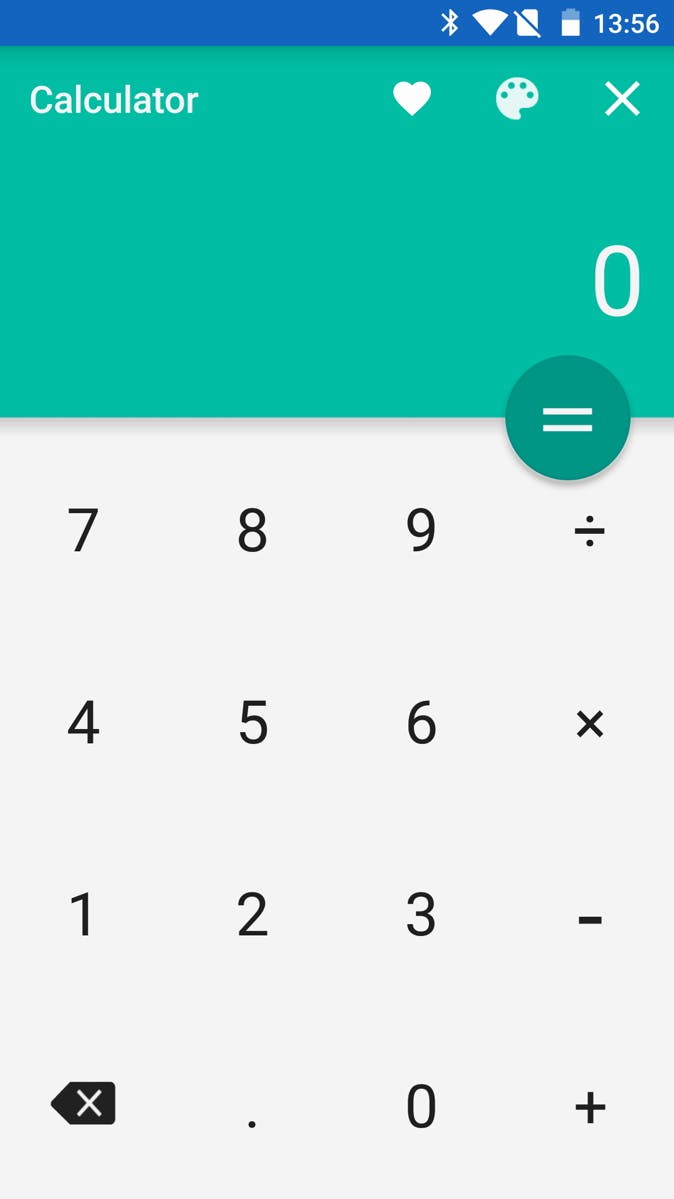Select the multiplication operator

click(589, 723)
